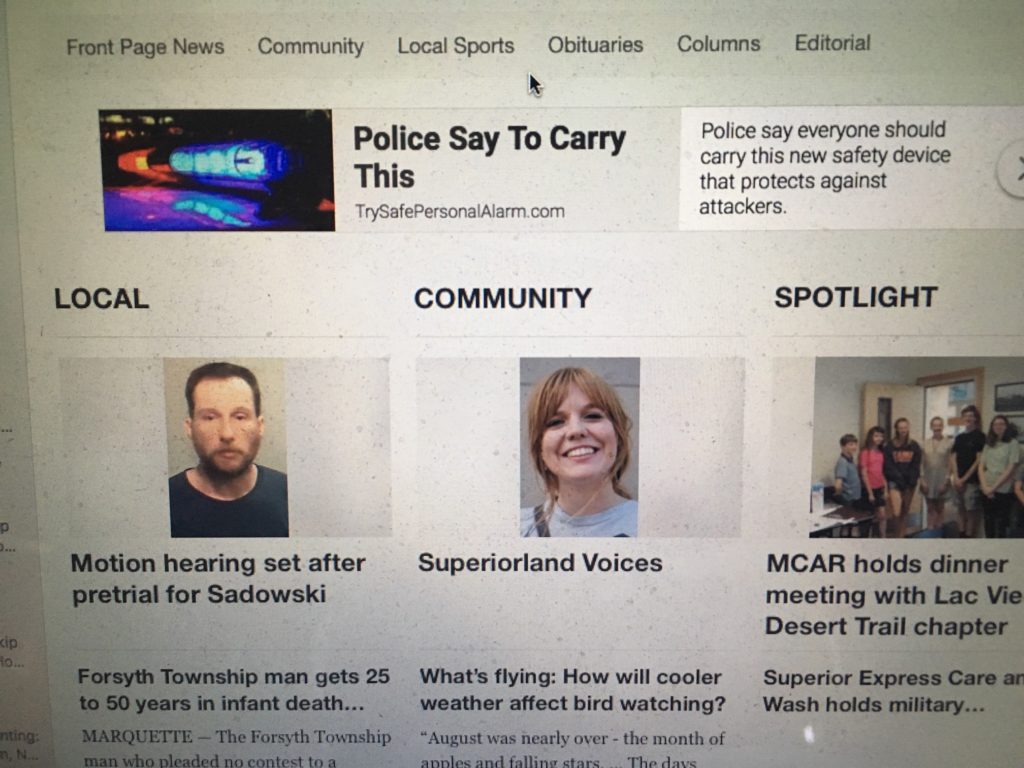This screenshot has height=768, width=1024.
Task: Tap the Superiorland Voices photo
Action: tap(579, 447)
